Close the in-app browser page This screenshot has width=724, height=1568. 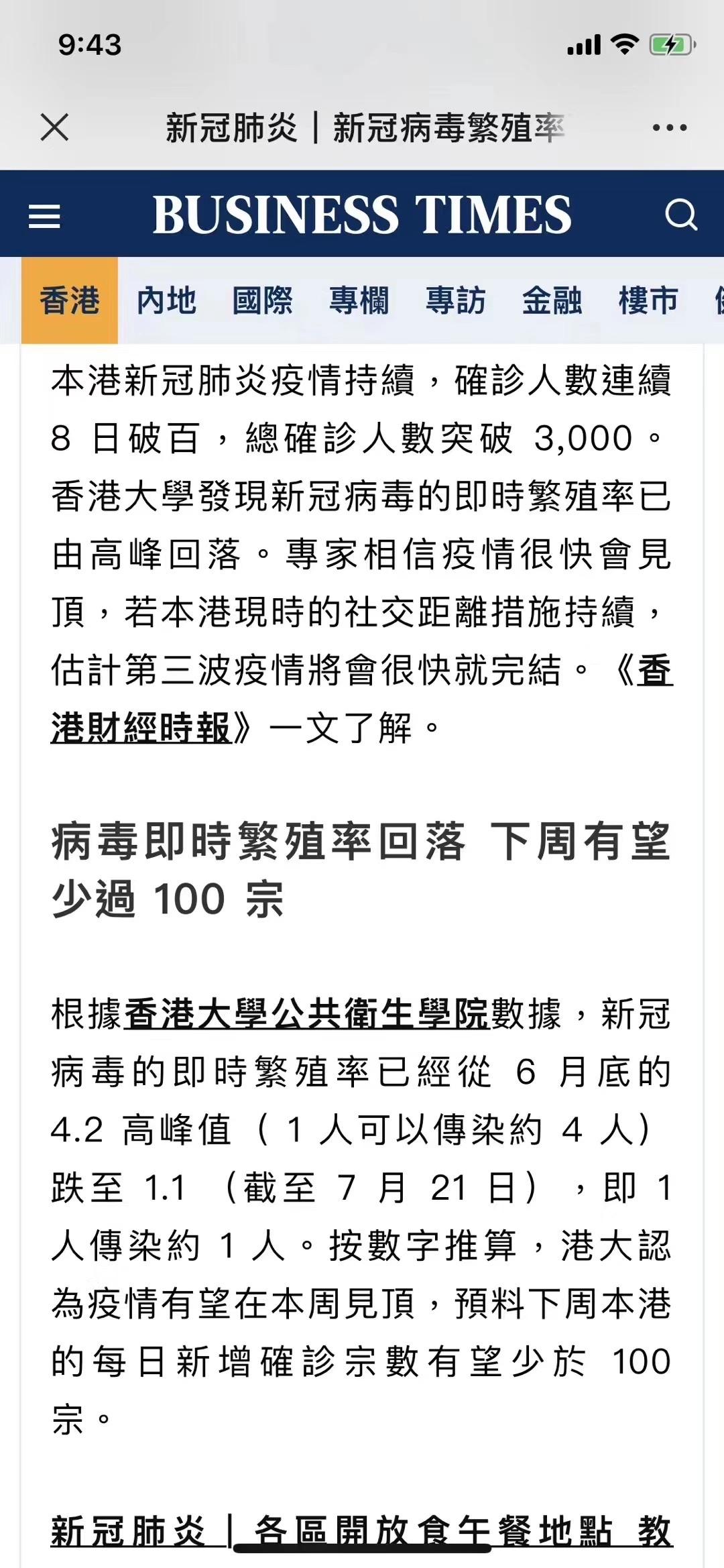pyautogui.click(x=54, y=127)
